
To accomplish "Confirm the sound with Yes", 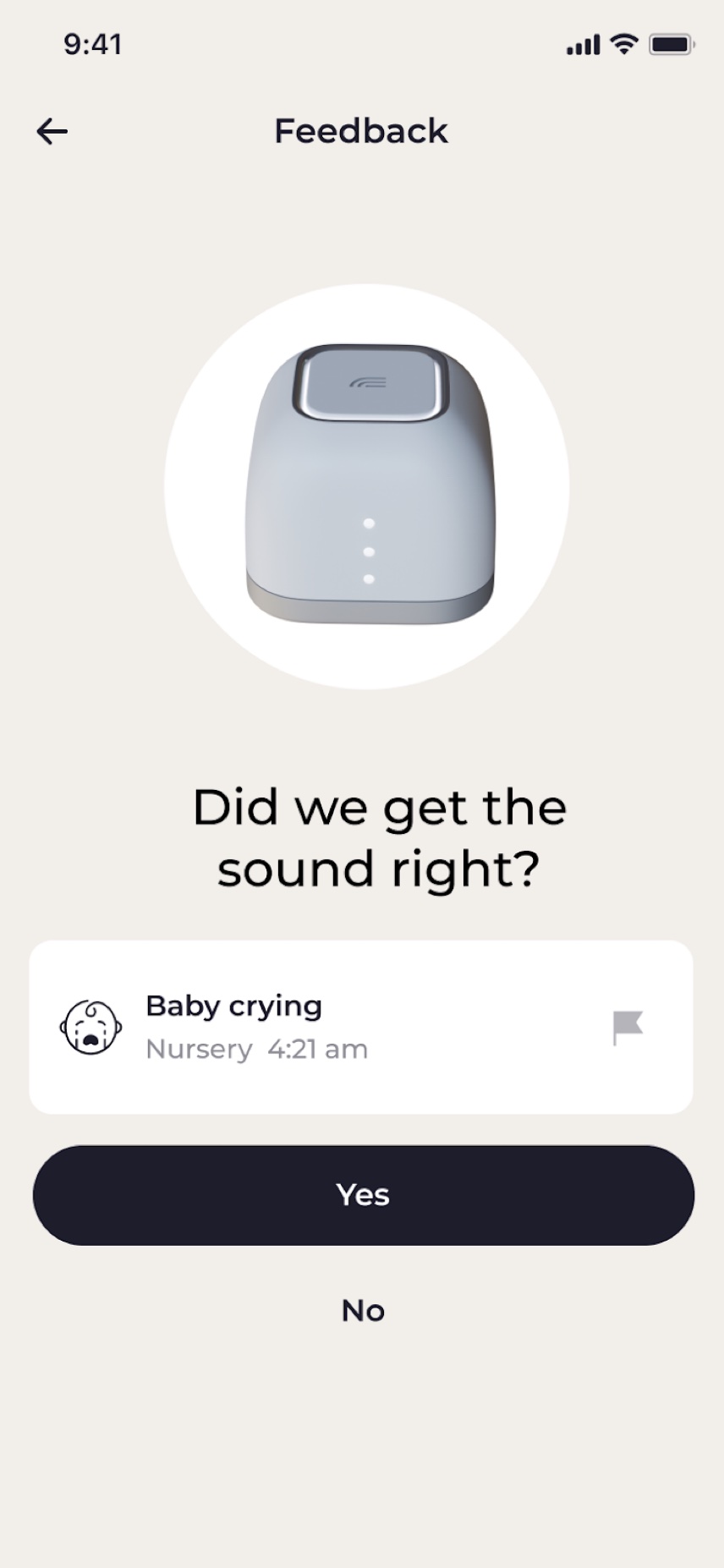I will point(363,1195).
